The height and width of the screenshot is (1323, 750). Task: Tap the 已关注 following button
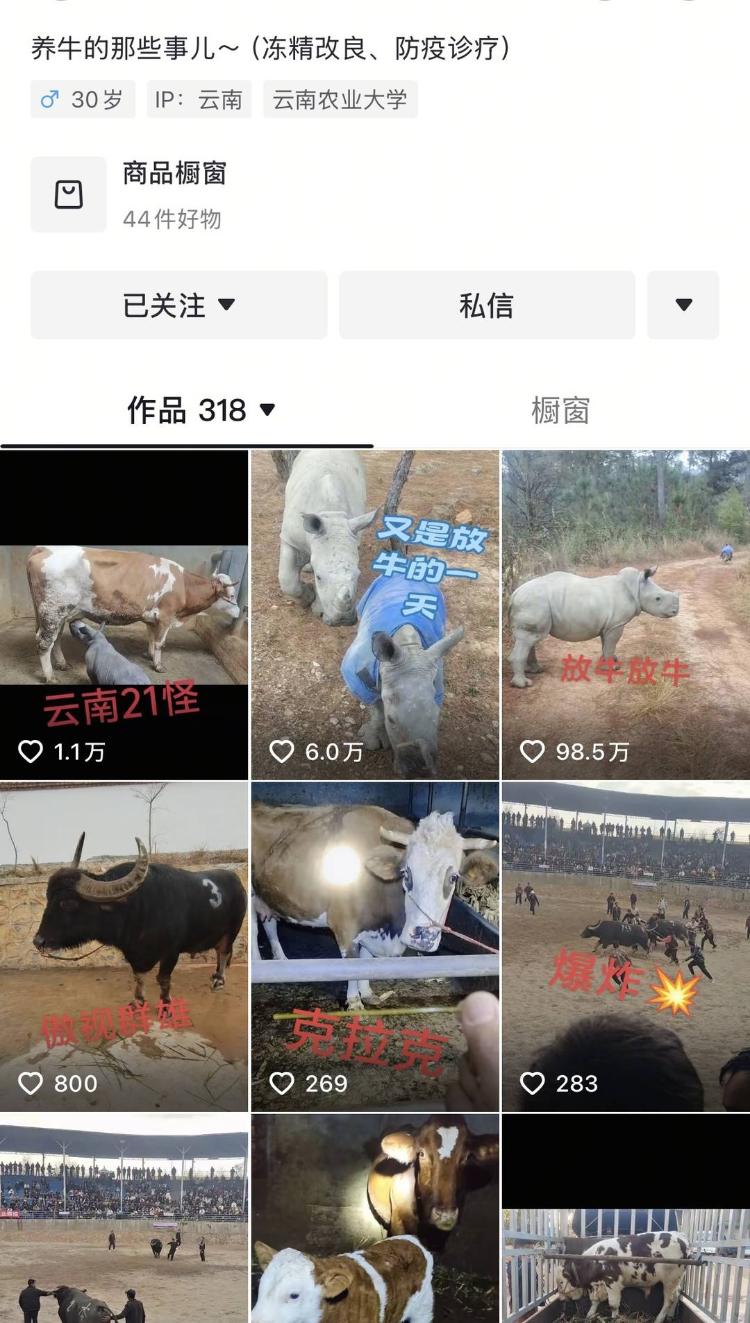(x=179, y=305)
